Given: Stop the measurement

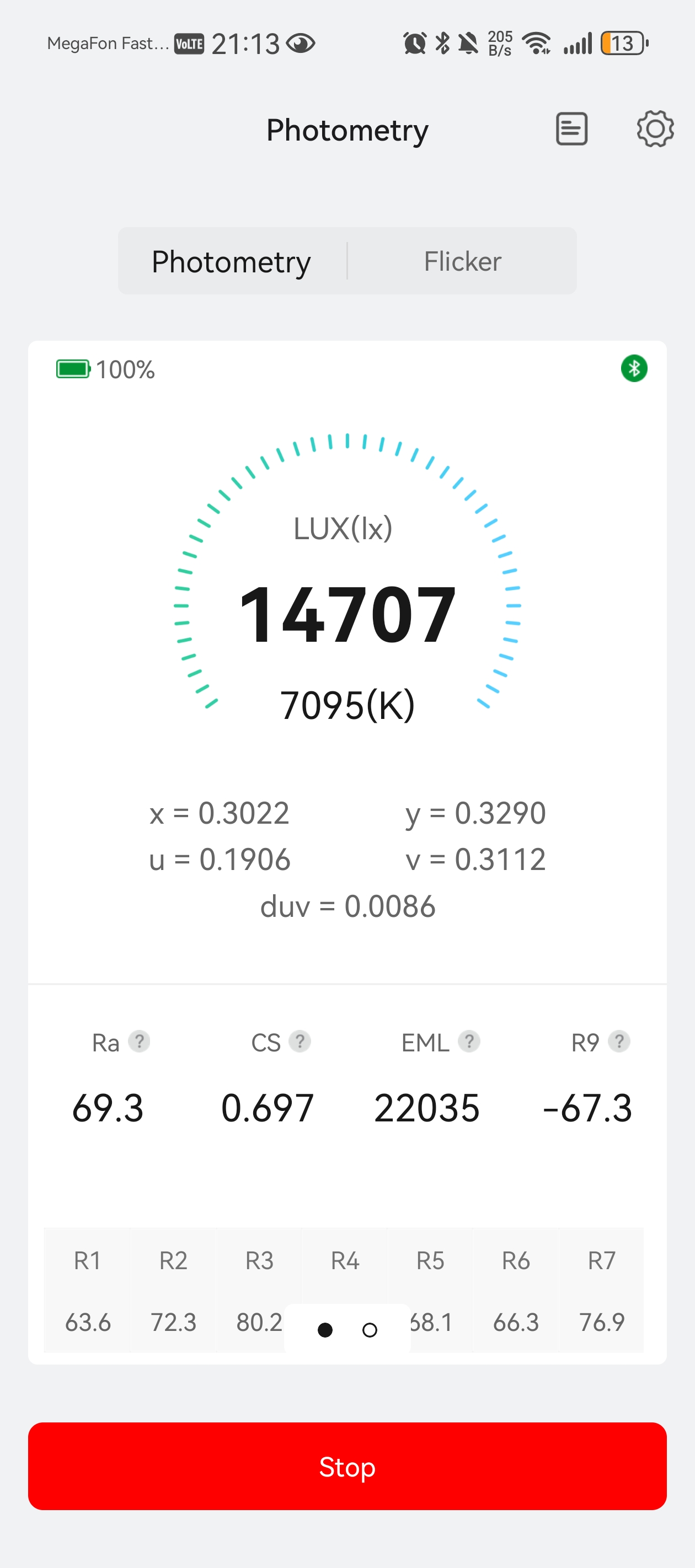Looking at the screenshot, I should 347,1467.
